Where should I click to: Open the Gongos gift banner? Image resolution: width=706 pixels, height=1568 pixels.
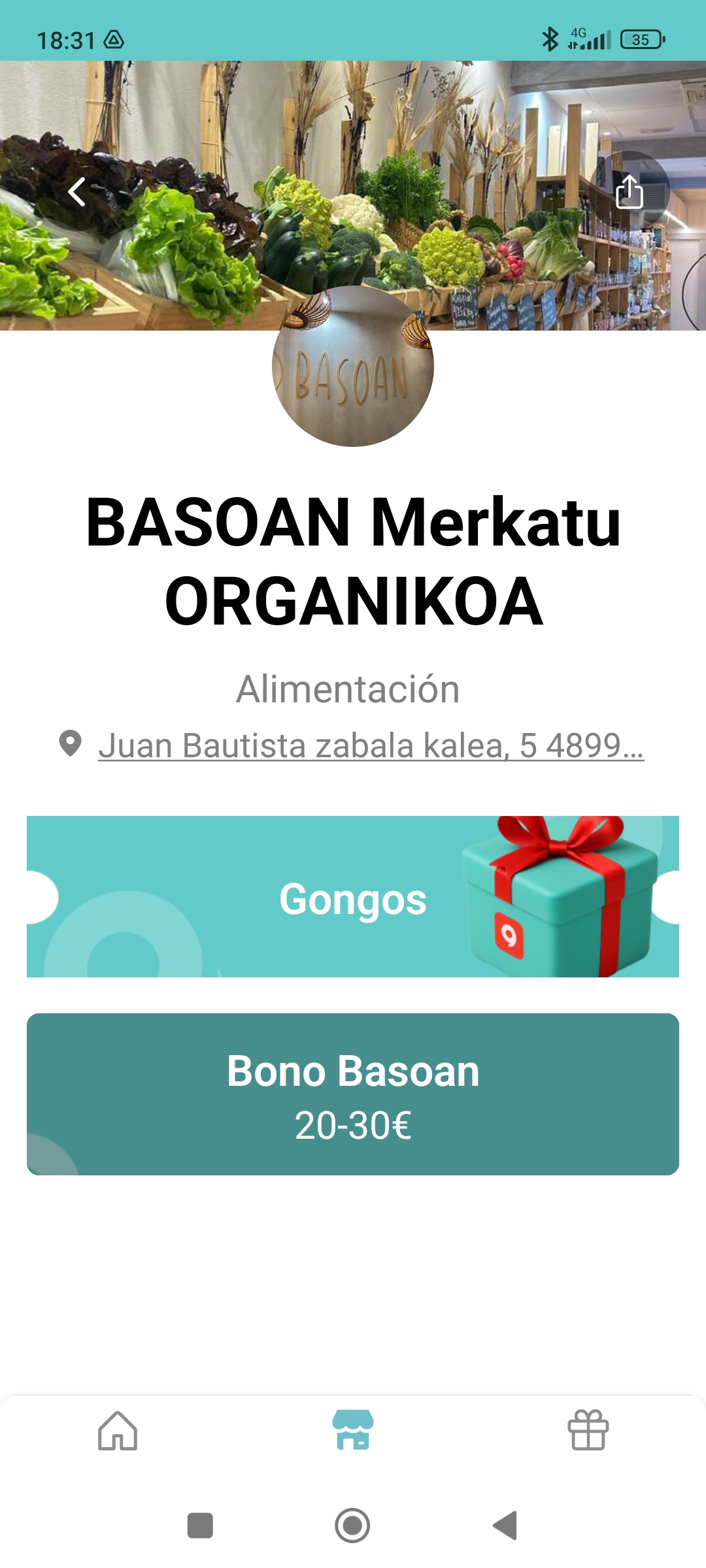pos(353,897)
